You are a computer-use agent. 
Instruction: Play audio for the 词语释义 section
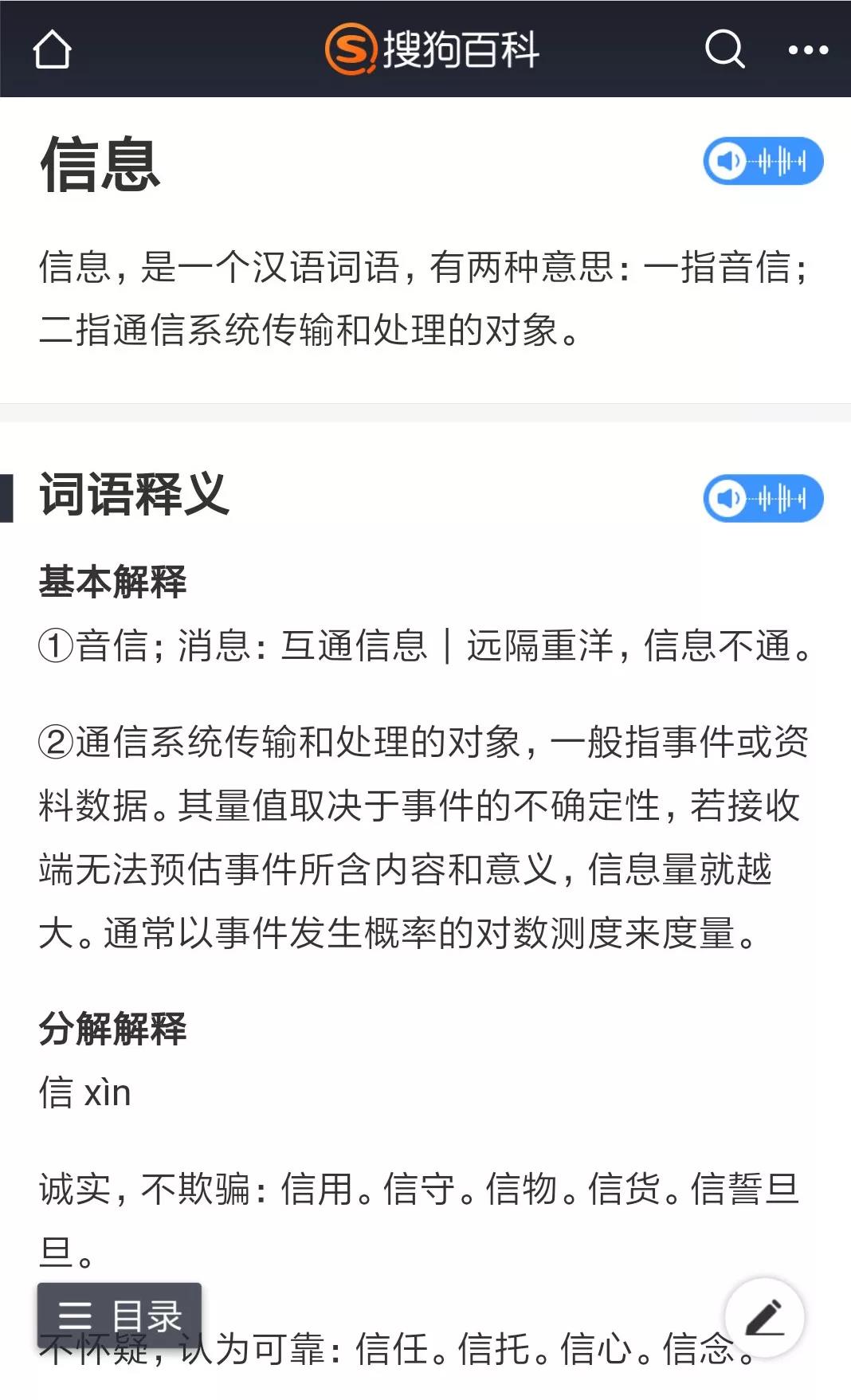coord(763,499)
